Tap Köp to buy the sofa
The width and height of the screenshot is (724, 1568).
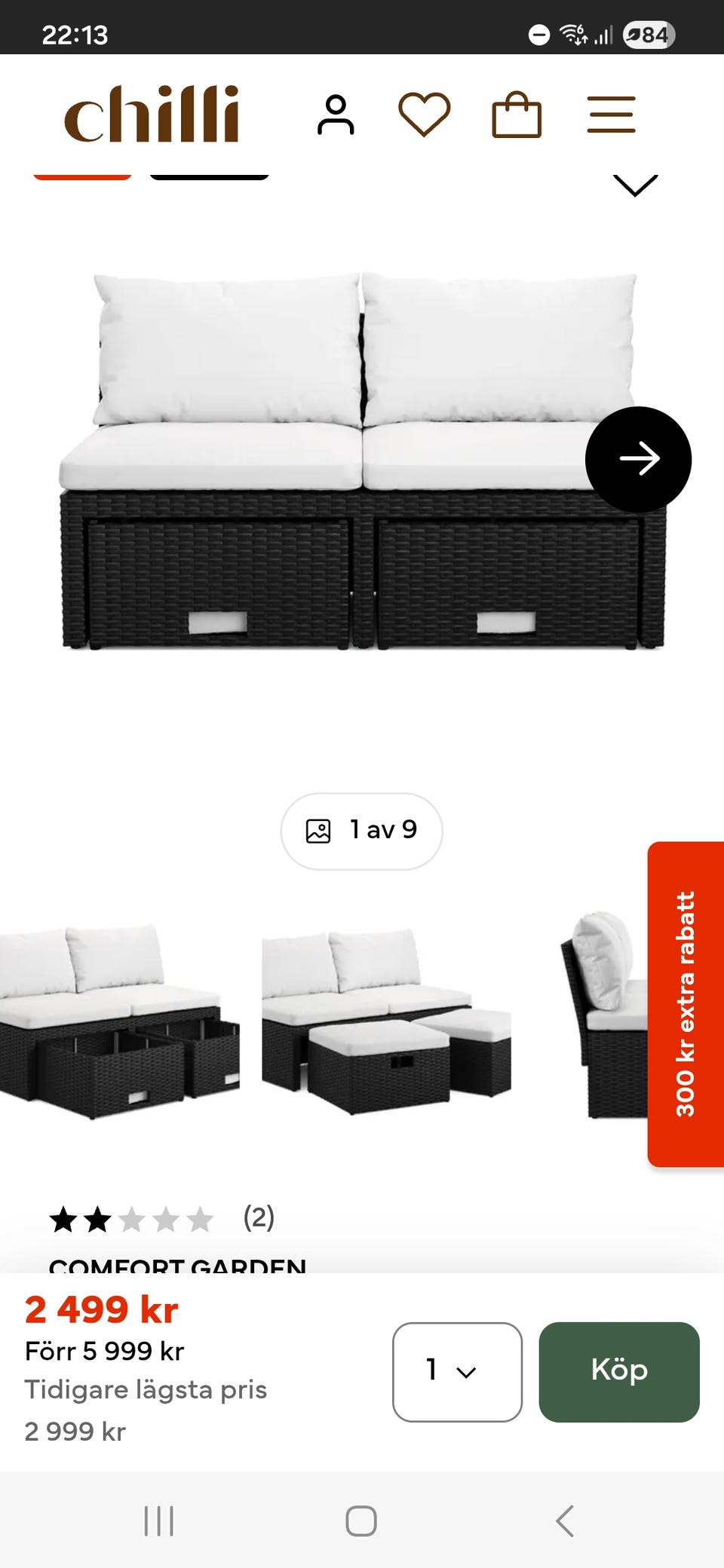[619, 1372]
